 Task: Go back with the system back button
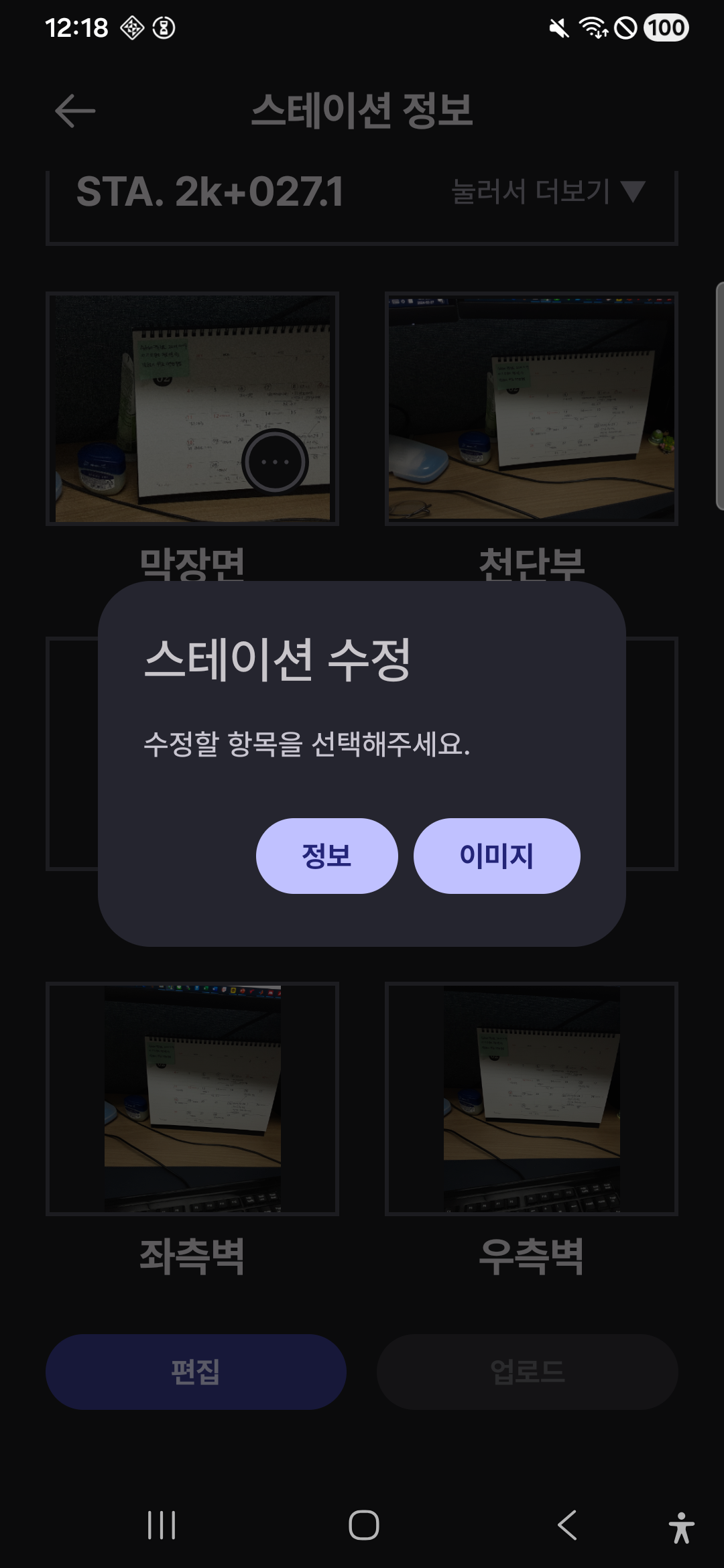tap(567, 1525)
